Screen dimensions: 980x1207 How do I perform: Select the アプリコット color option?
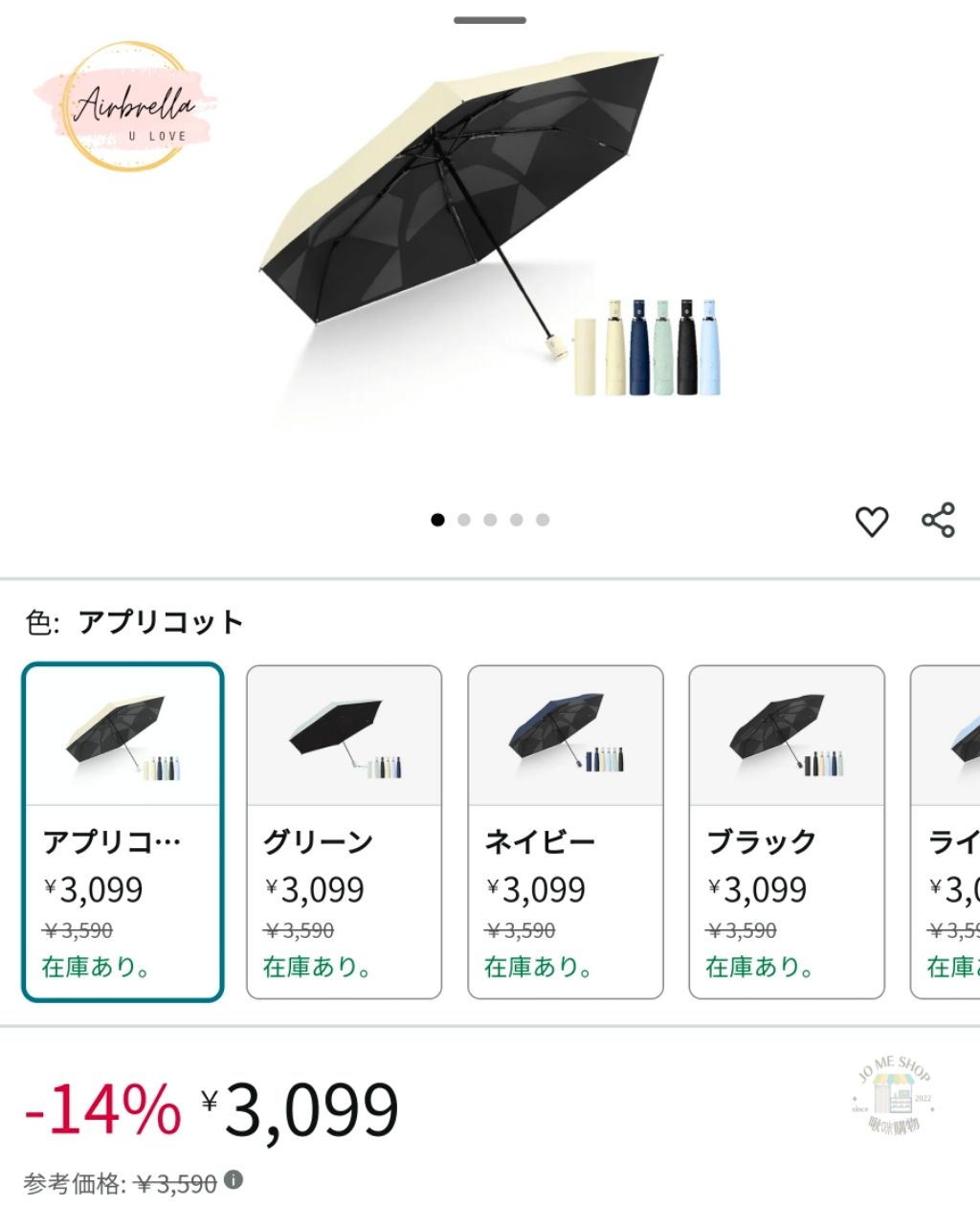(122, 831)
